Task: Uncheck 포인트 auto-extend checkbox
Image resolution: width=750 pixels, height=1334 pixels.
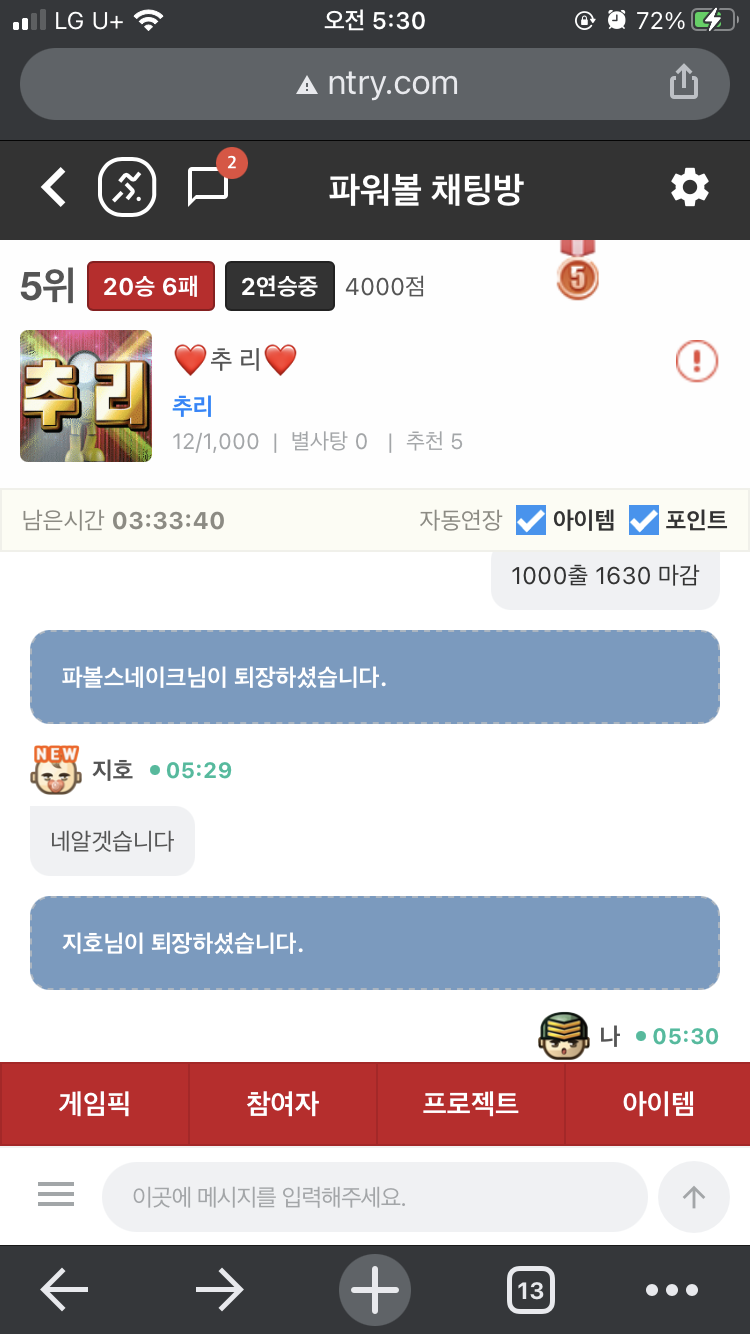Action: [644, 520]
